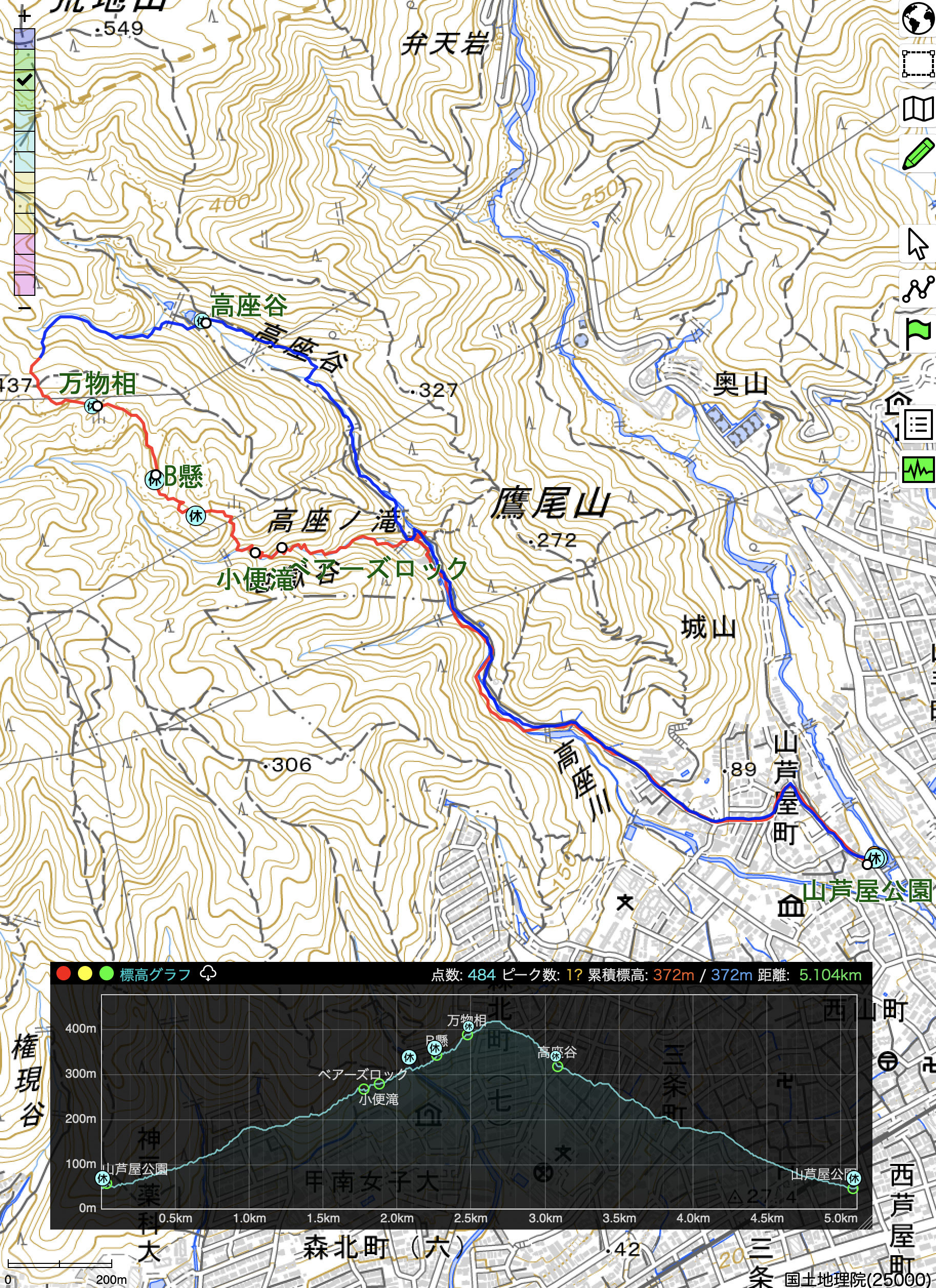Activate the green pencil edit tool

pos(918,153)
